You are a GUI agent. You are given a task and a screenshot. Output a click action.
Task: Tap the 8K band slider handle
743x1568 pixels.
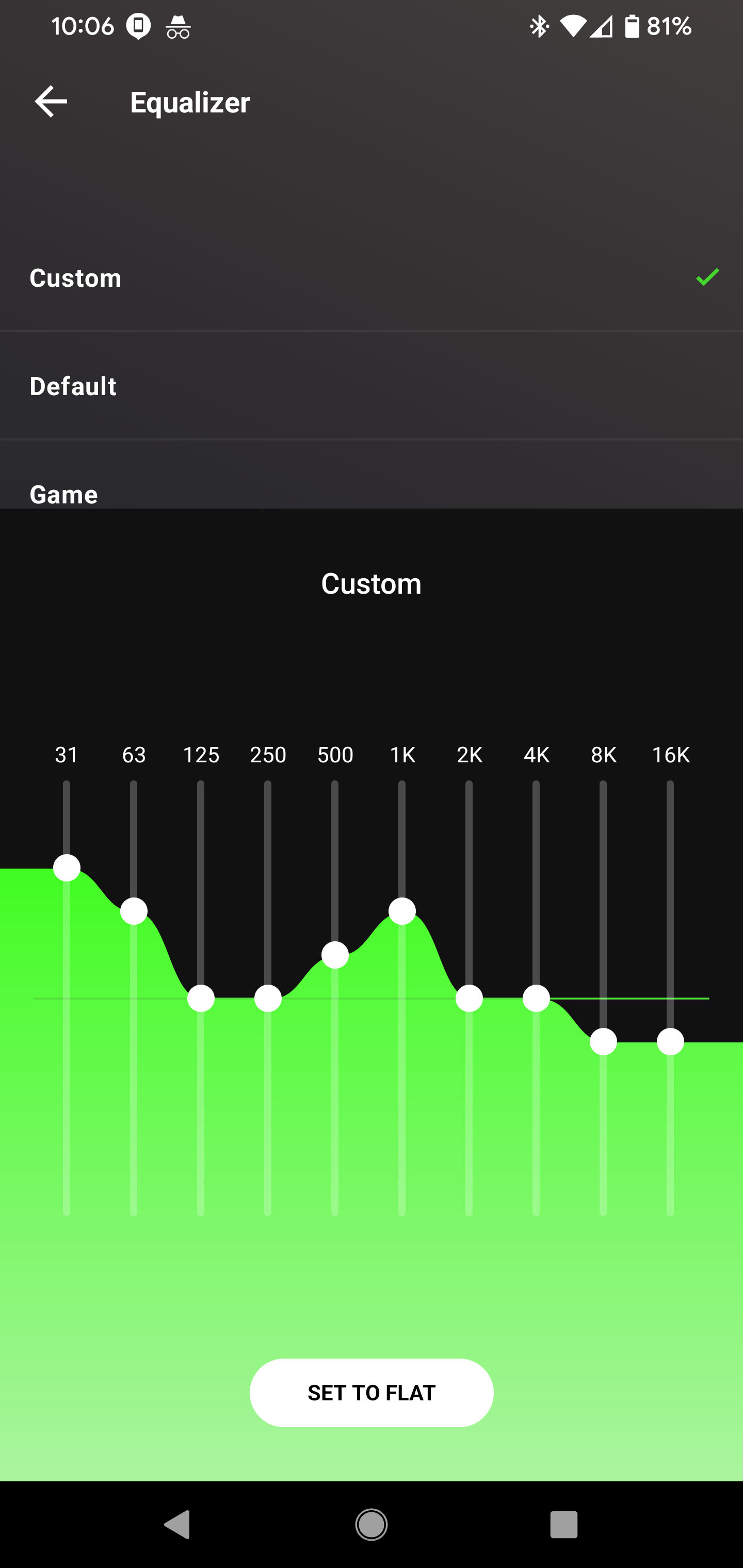[603, 1042]
